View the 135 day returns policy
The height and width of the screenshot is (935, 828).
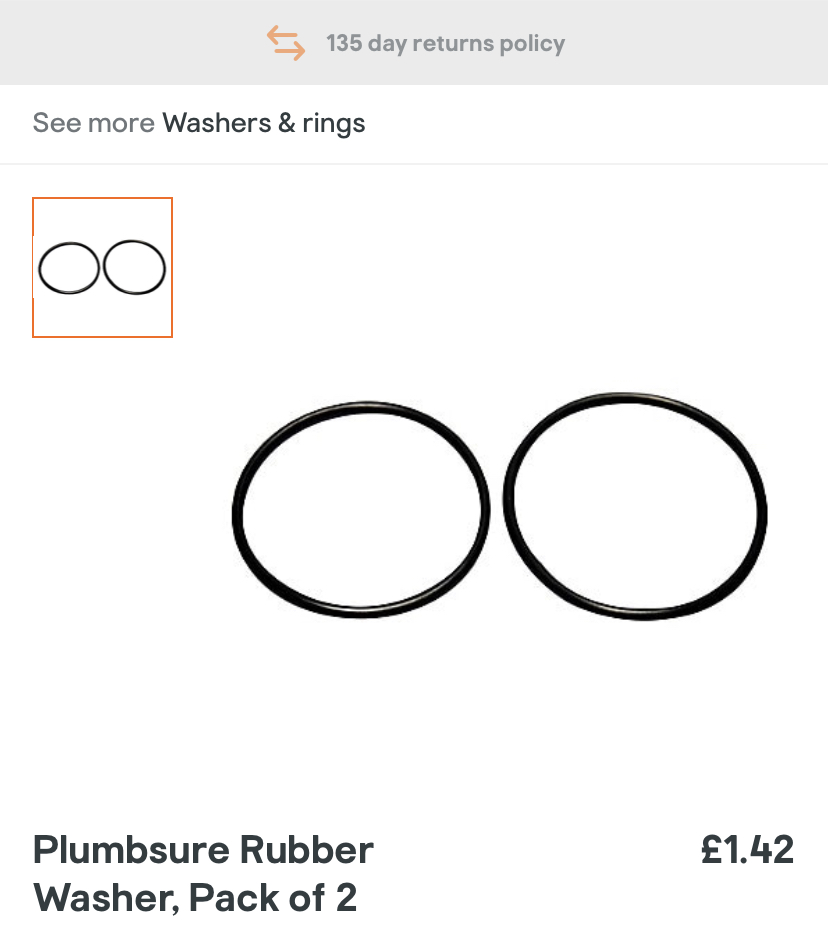pos(444,44)
